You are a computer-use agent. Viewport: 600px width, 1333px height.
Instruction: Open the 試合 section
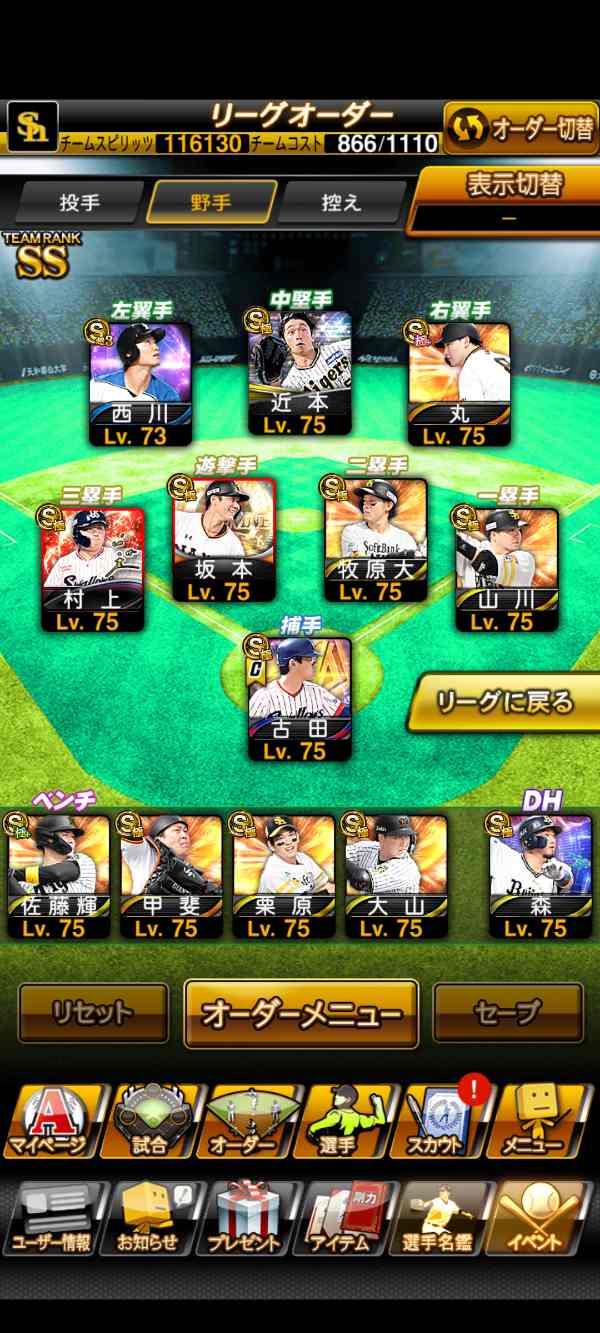click(150, 1120)
